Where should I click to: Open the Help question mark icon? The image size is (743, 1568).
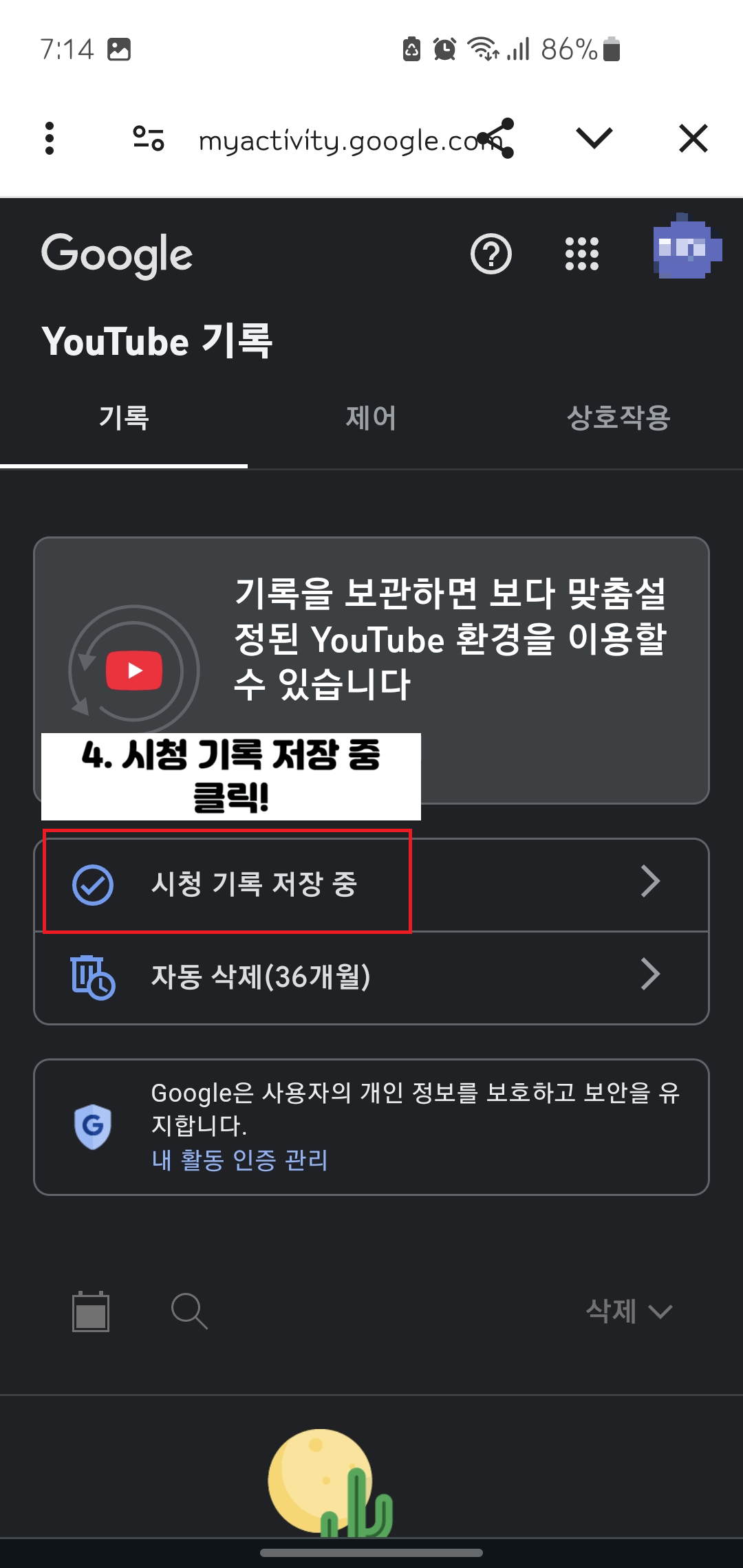point(491,253)
